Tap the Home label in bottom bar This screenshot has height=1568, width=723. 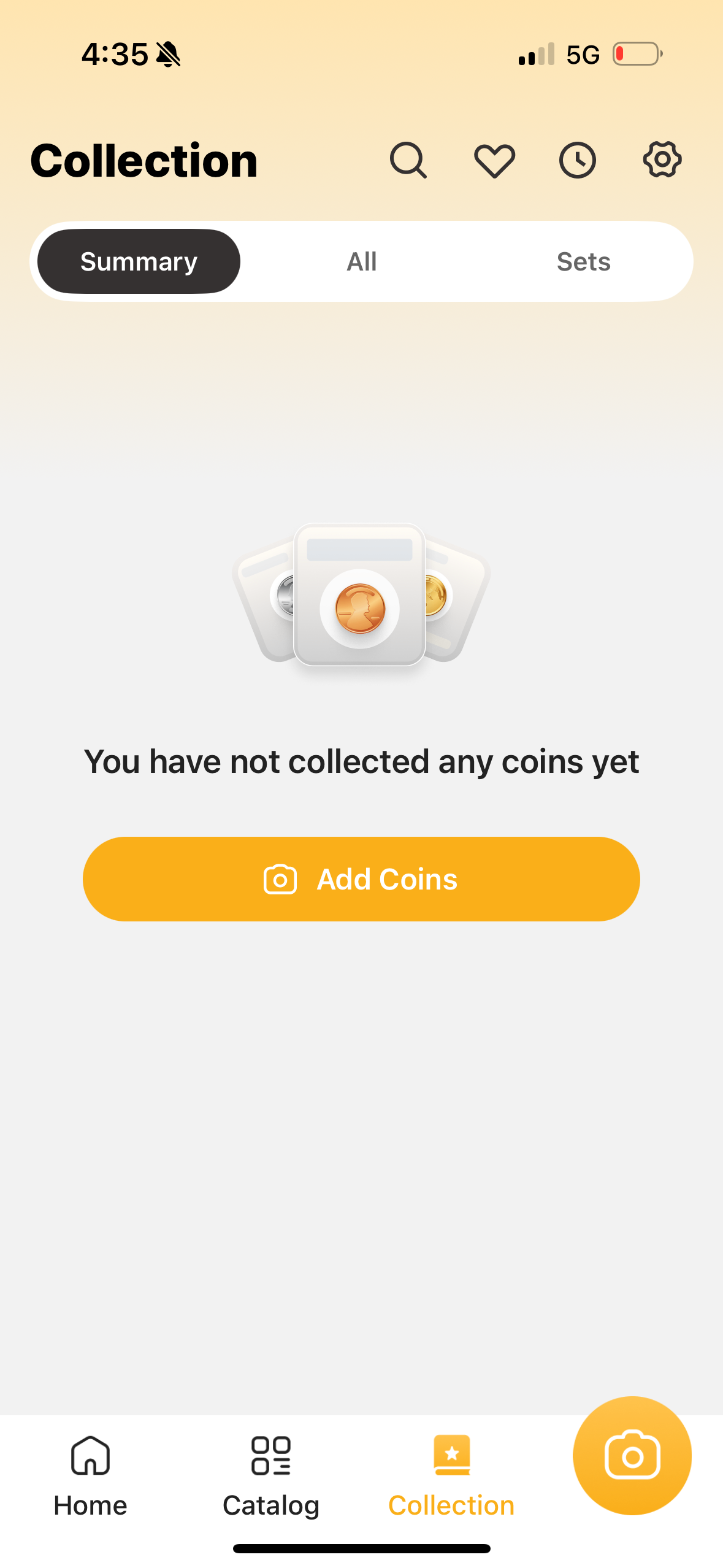pos(90,1504)
